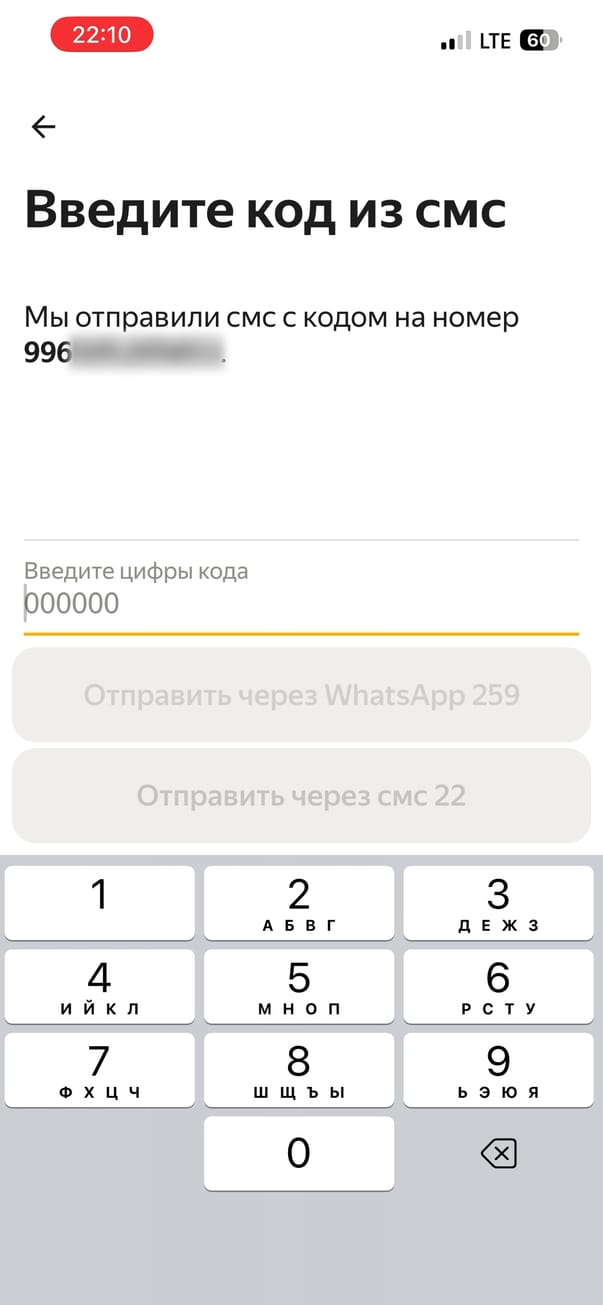The width and height of the screenshot is (603, 1305).
Task: Tap the resend via SMS button
Action: (301, 796)
